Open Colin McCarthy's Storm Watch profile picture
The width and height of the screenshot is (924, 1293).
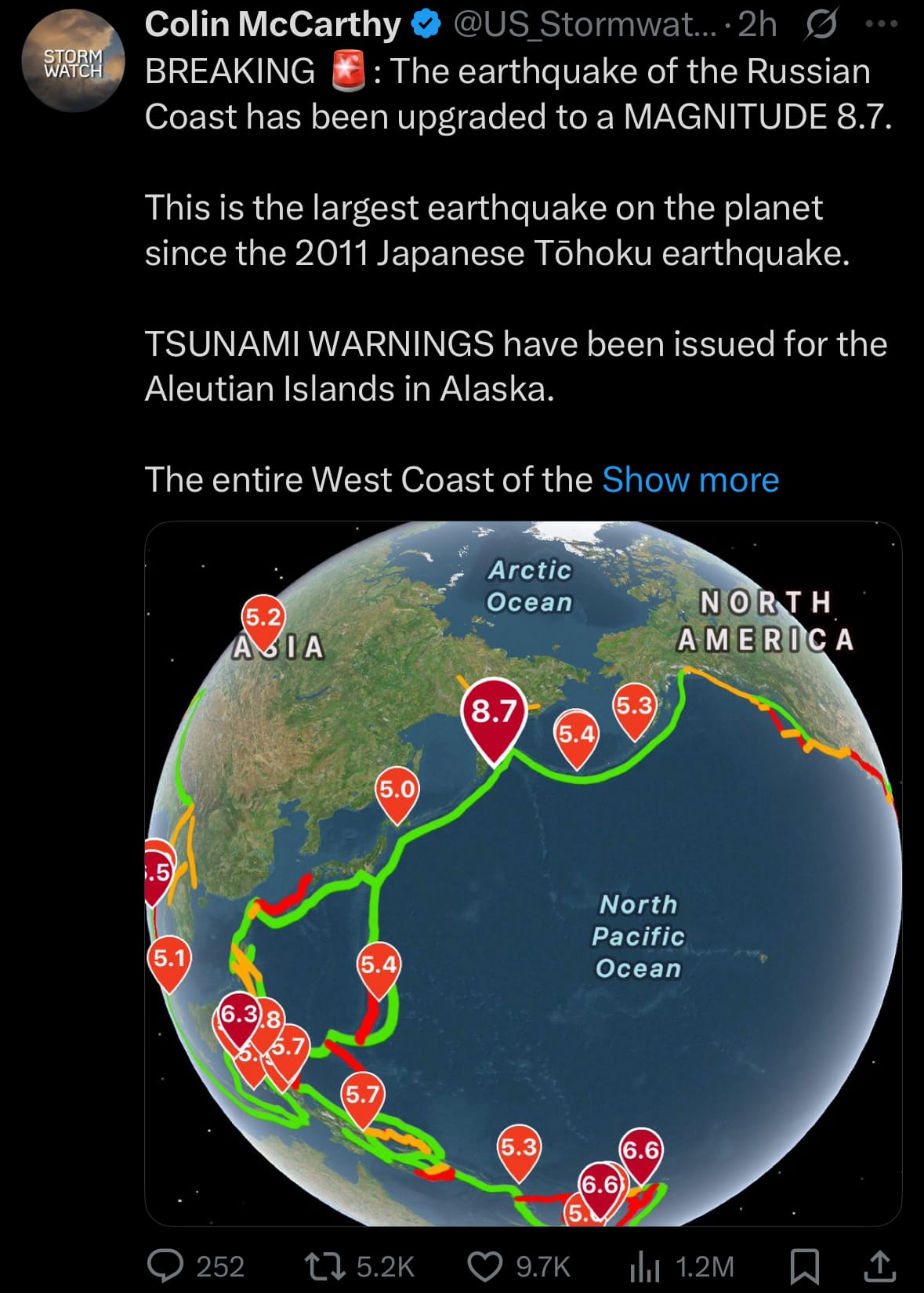[73, 63]
